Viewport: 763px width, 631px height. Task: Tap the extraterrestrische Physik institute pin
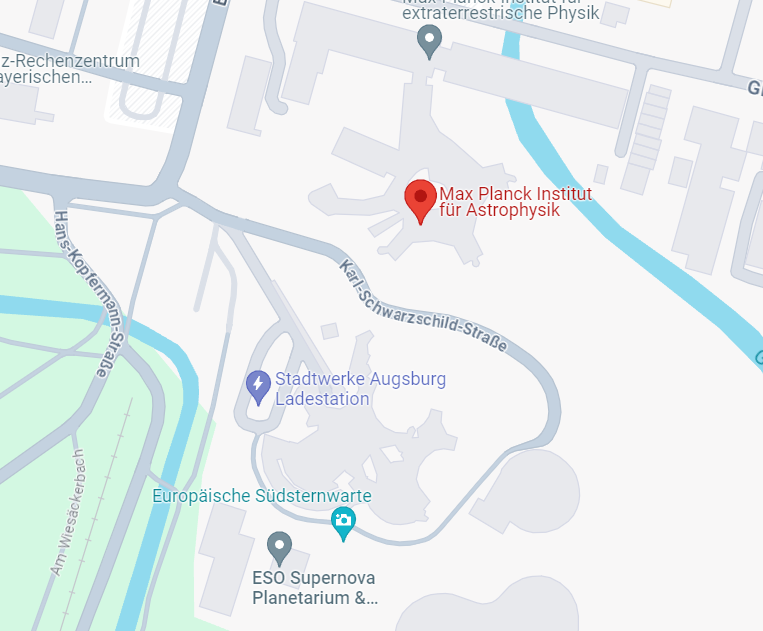(x=429, y=41)
